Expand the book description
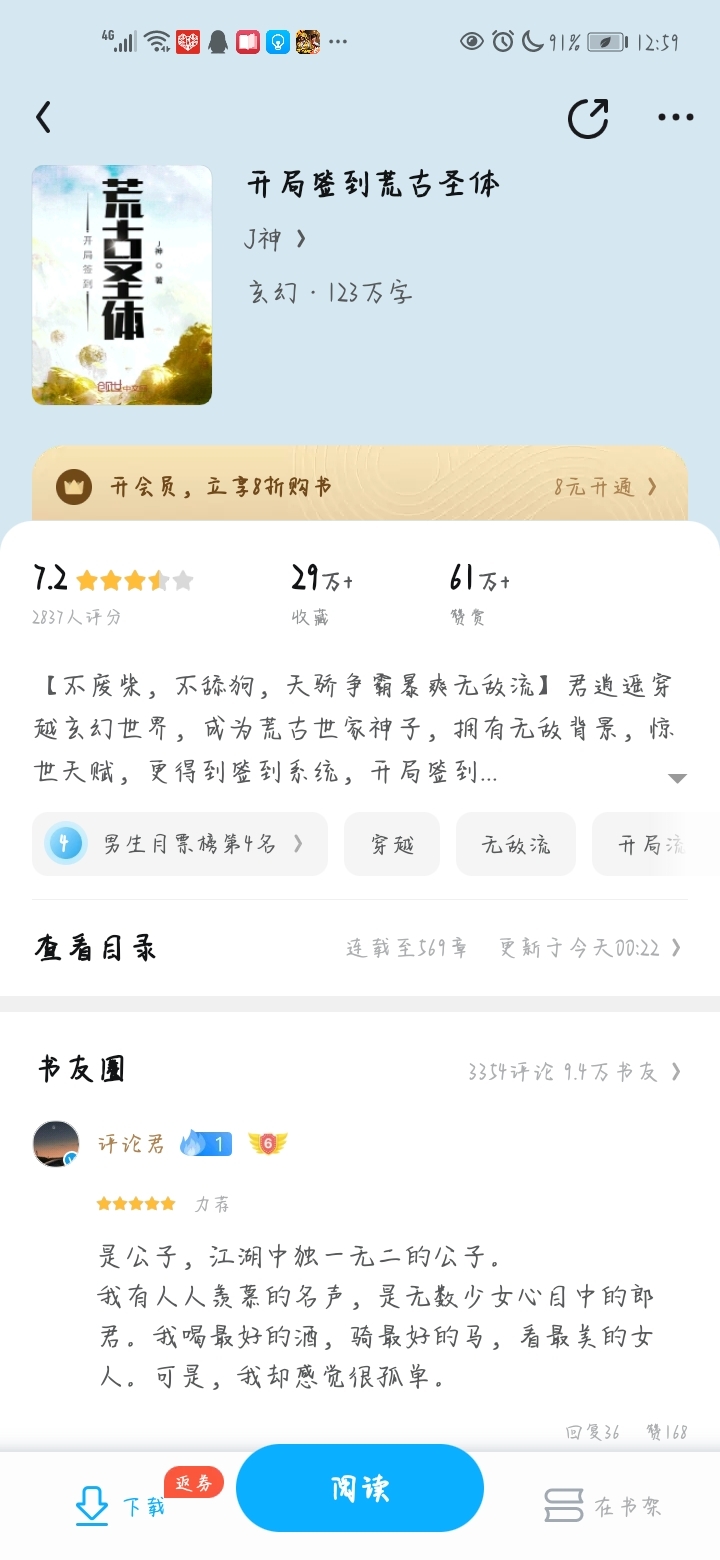This screenshot has width=720, height=1560. (677, 777)
